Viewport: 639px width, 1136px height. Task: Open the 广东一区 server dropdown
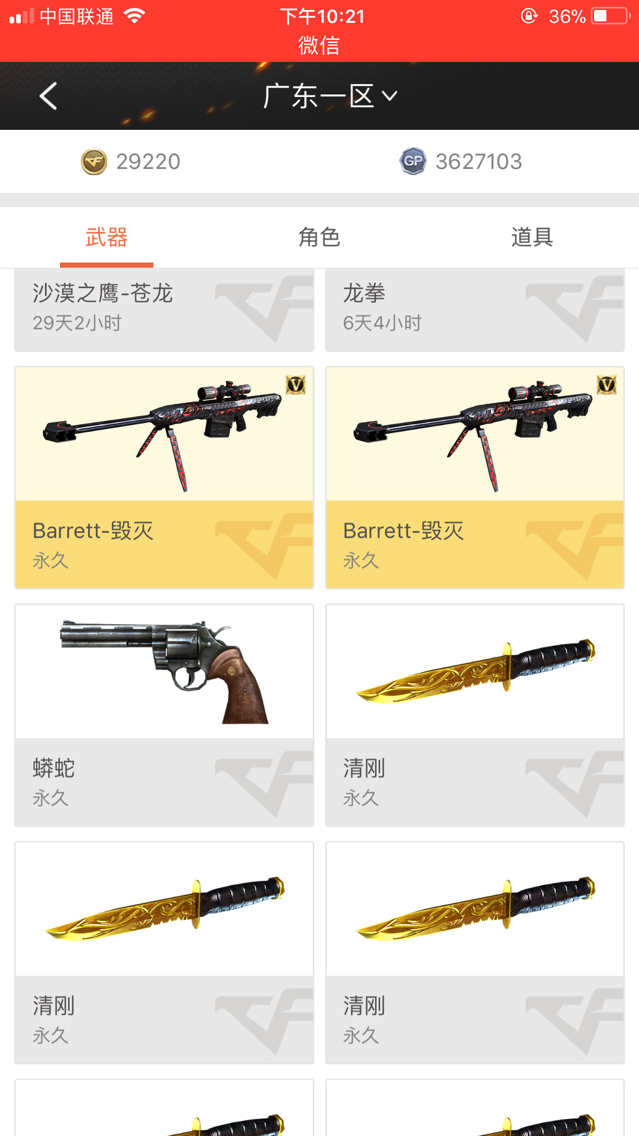click(x=330, y=96)
